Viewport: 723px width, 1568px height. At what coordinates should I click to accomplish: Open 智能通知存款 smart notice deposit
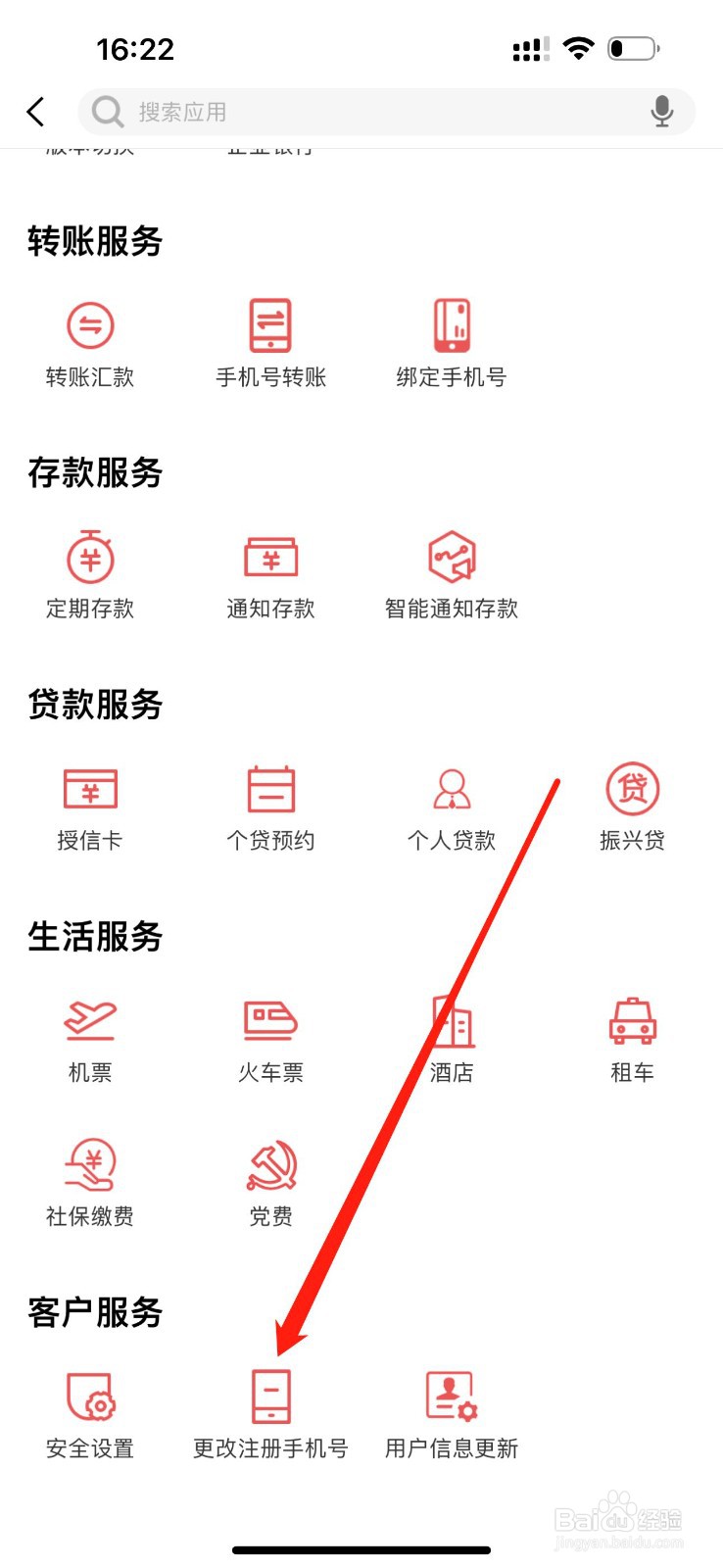451,576
